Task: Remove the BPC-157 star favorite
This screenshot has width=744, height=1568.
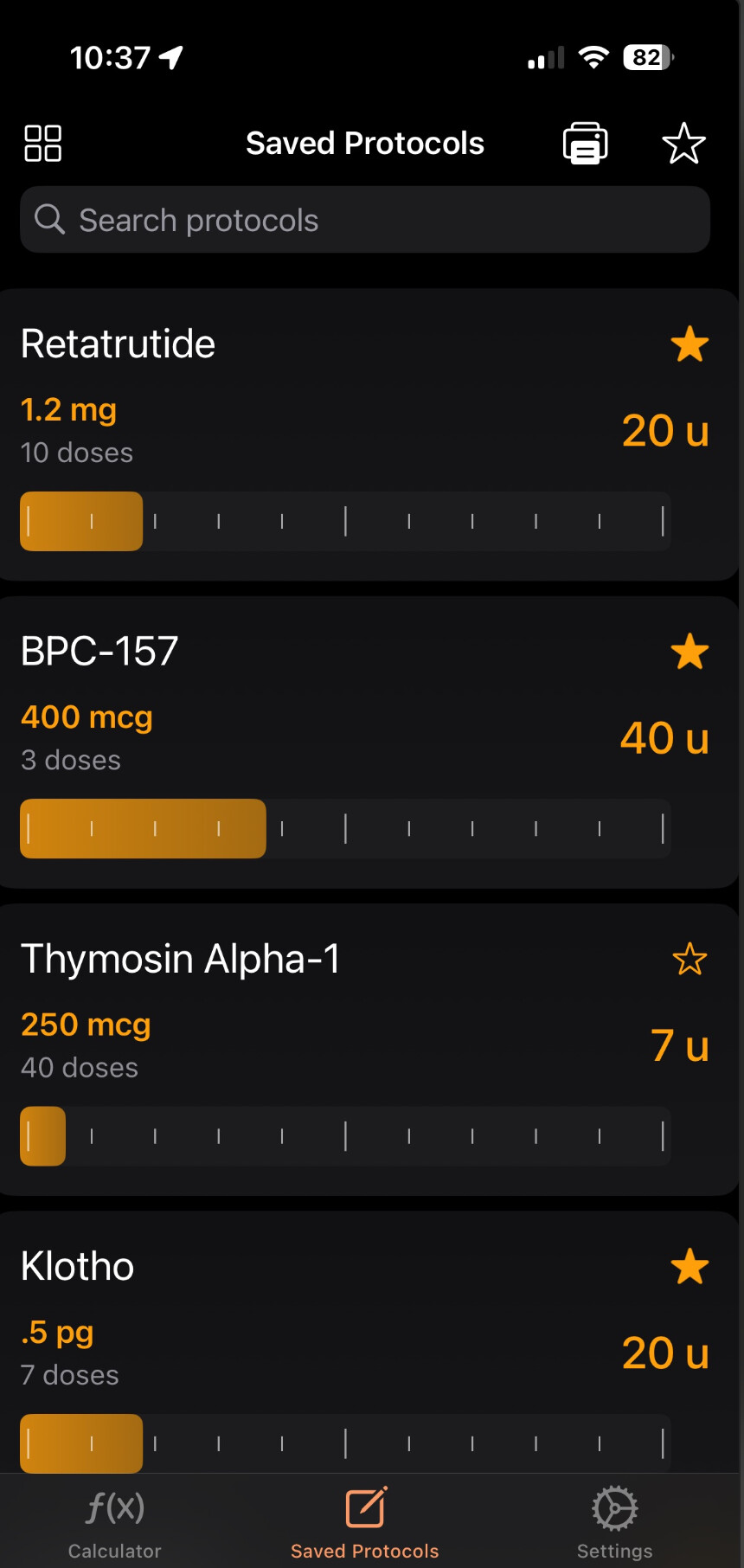Action: click(689, 652)
